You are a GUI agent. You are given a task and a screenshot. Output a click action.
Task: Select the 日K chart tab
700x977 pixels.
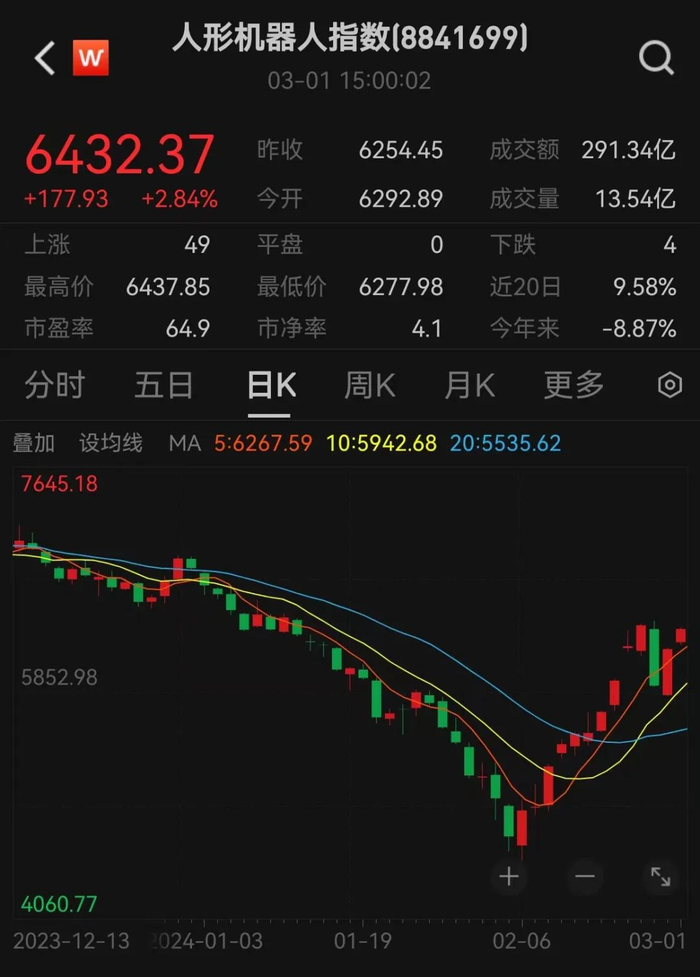[270, 385]
